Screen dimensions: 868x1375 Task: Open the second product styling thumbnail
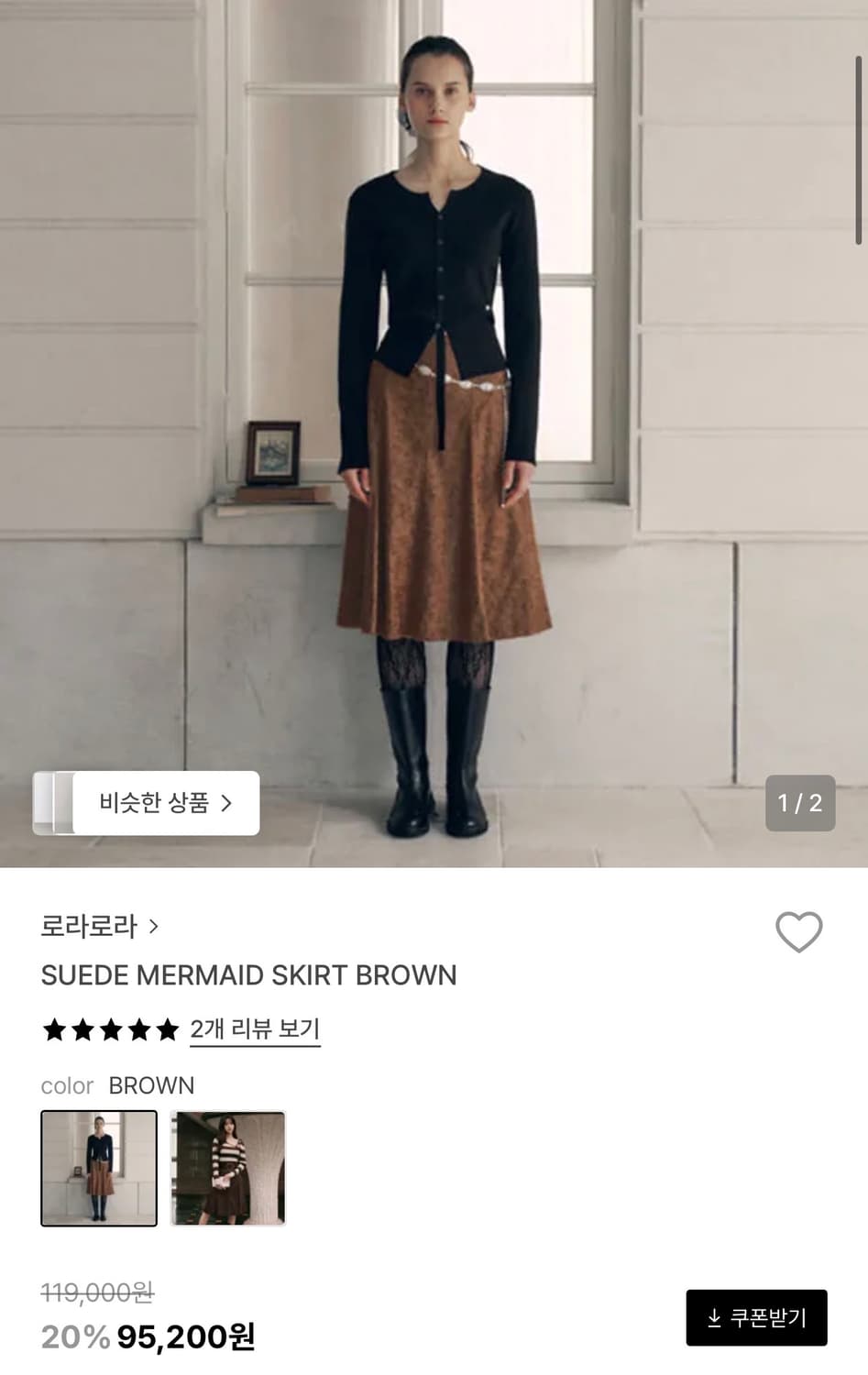coord(228,1168)
